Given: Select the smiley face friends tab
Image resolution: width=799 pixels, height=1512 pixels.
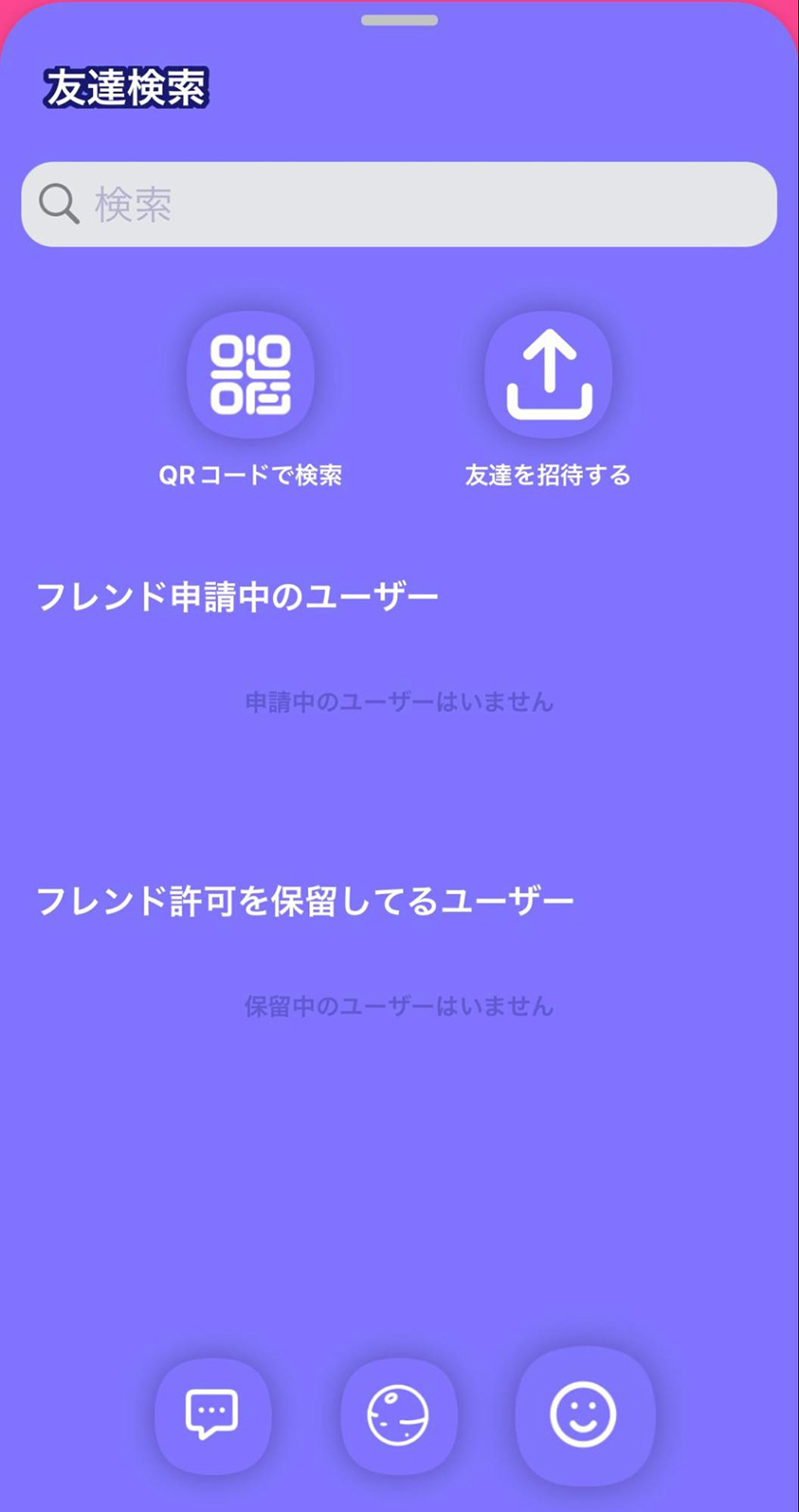Looking at the screenshot, I should click(x=584, y=1415).
